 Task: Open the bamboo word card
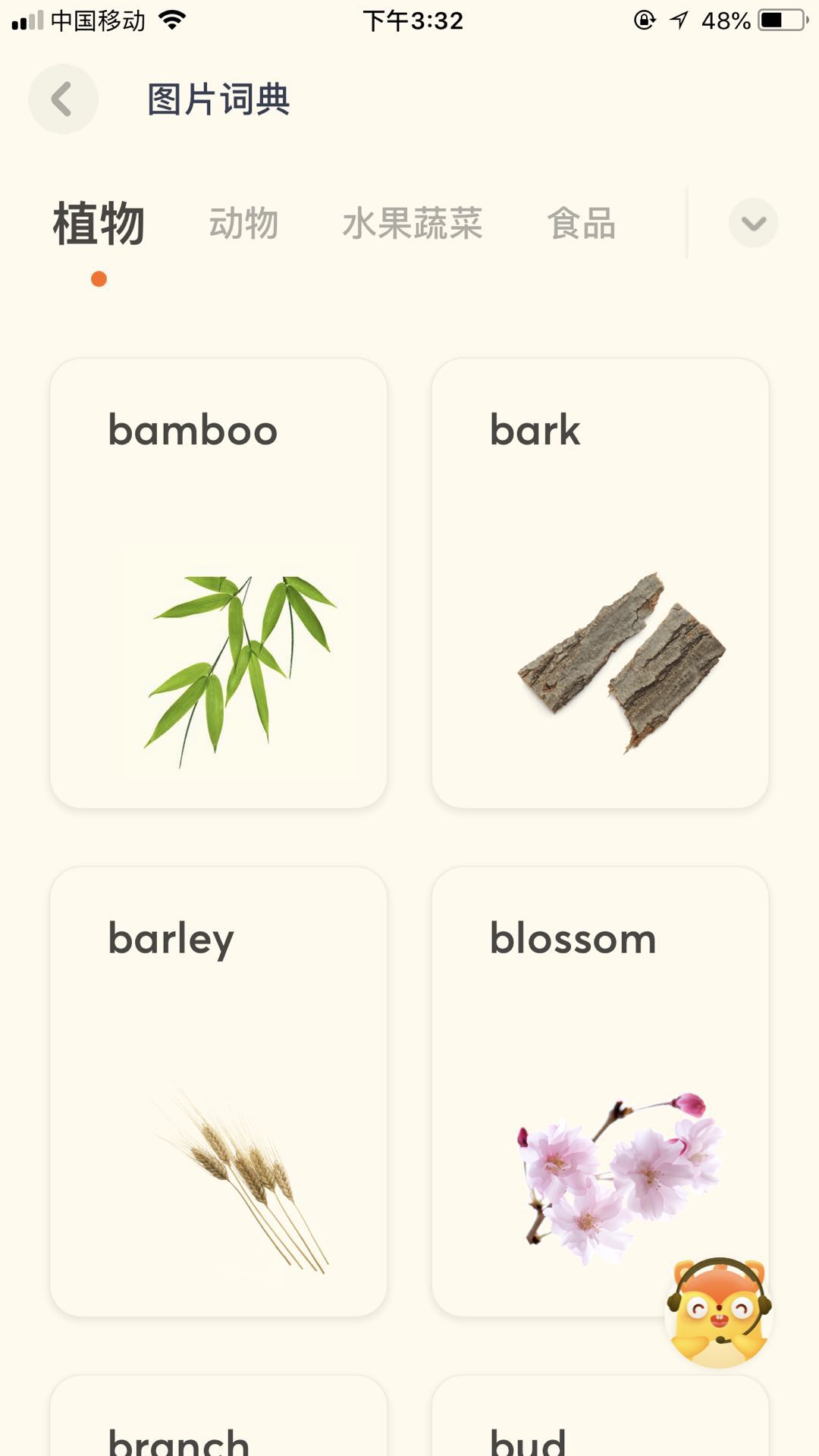218,583
